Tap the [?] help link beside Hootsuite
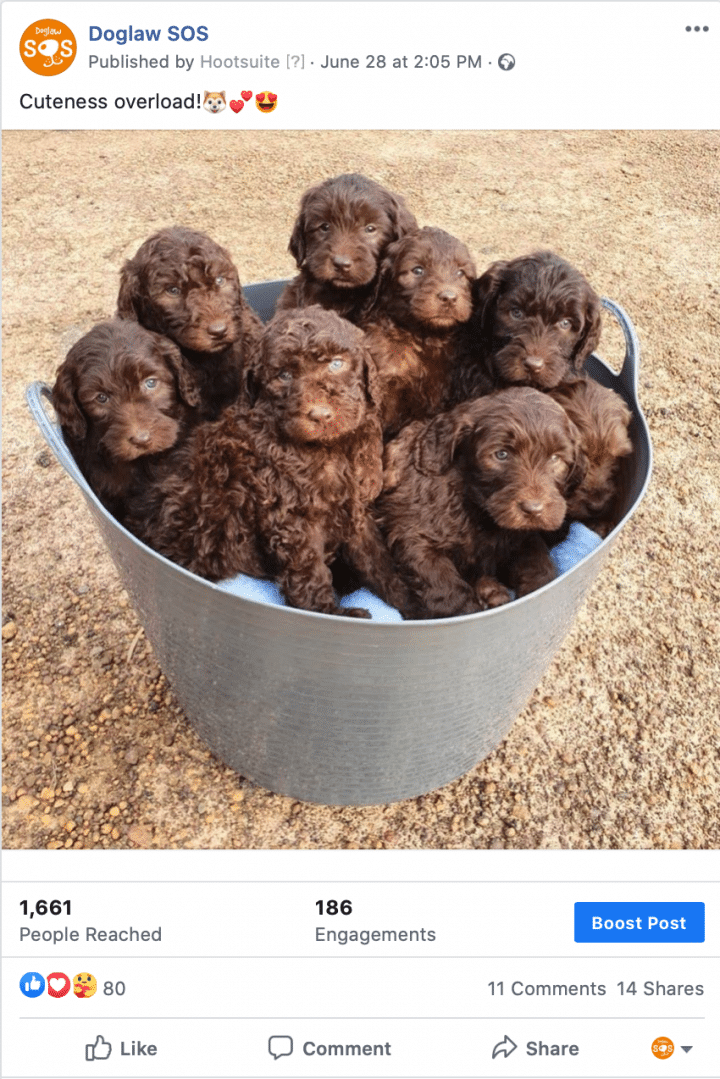The width and height of the screenshot is (720, 1079). click(295, 62)
